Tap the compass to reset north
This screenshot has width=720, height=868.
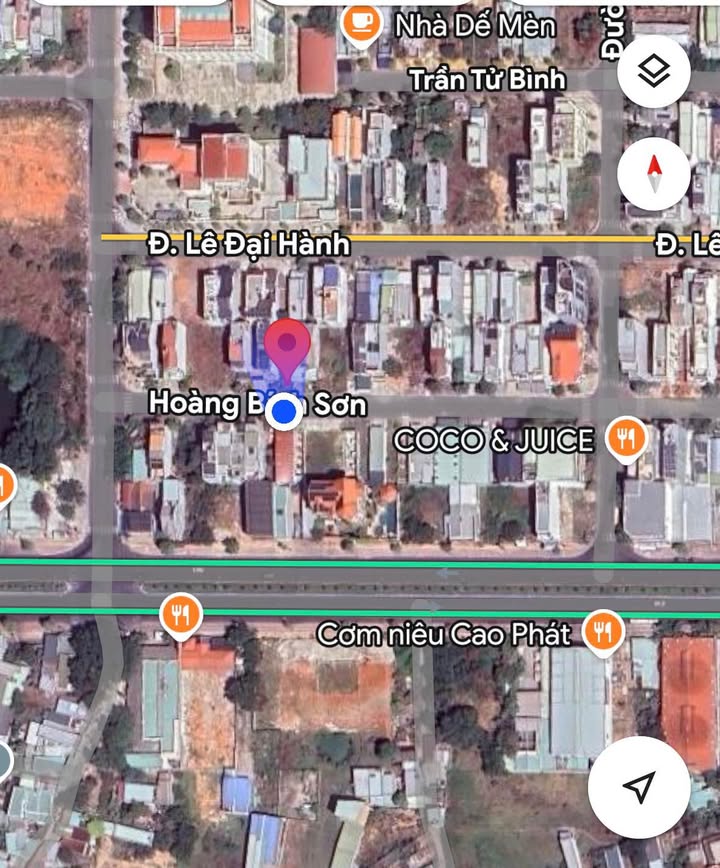pos(654,174)
